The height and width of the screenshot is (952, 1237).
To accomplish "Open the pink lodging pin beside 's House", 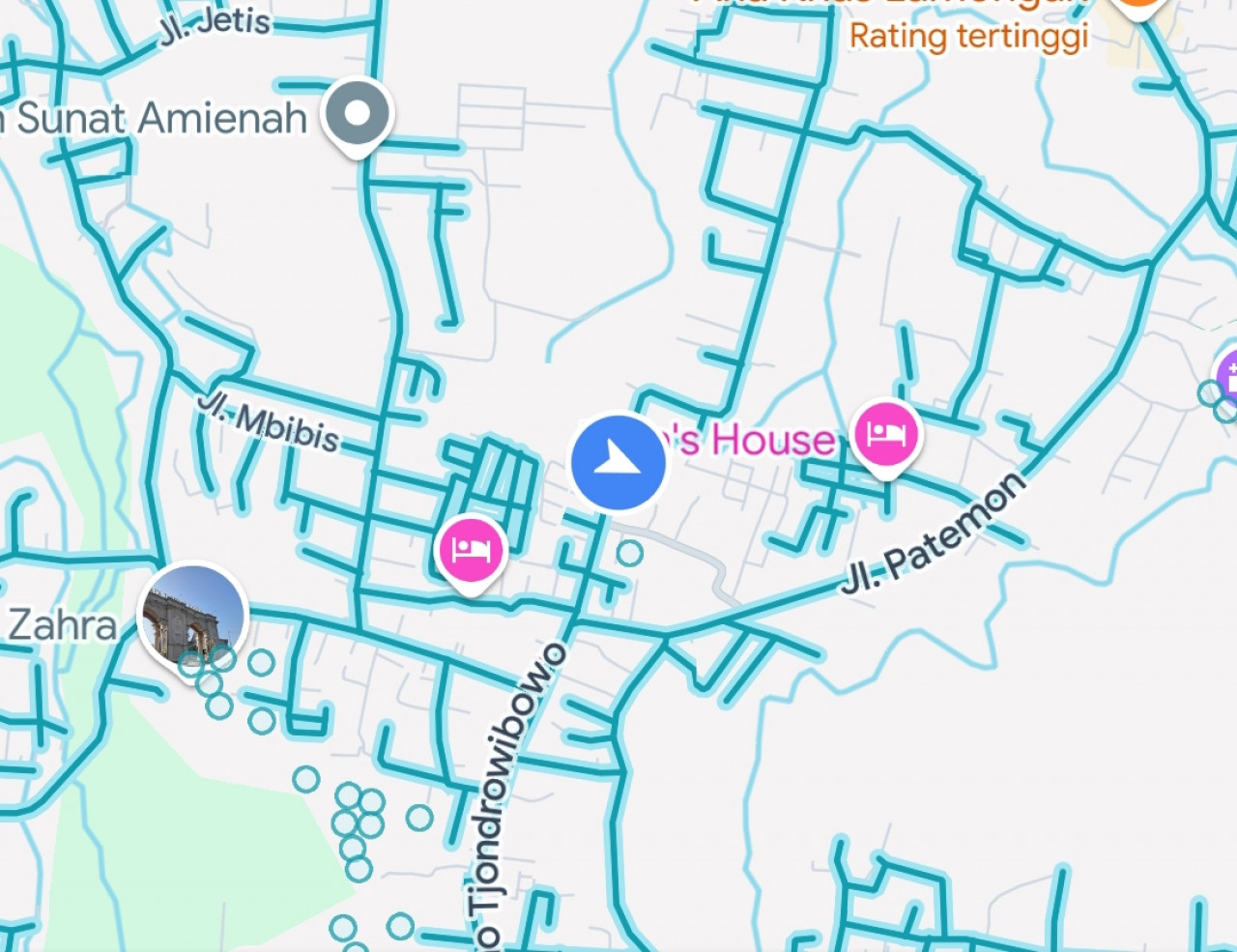I will tap(885, 435).
